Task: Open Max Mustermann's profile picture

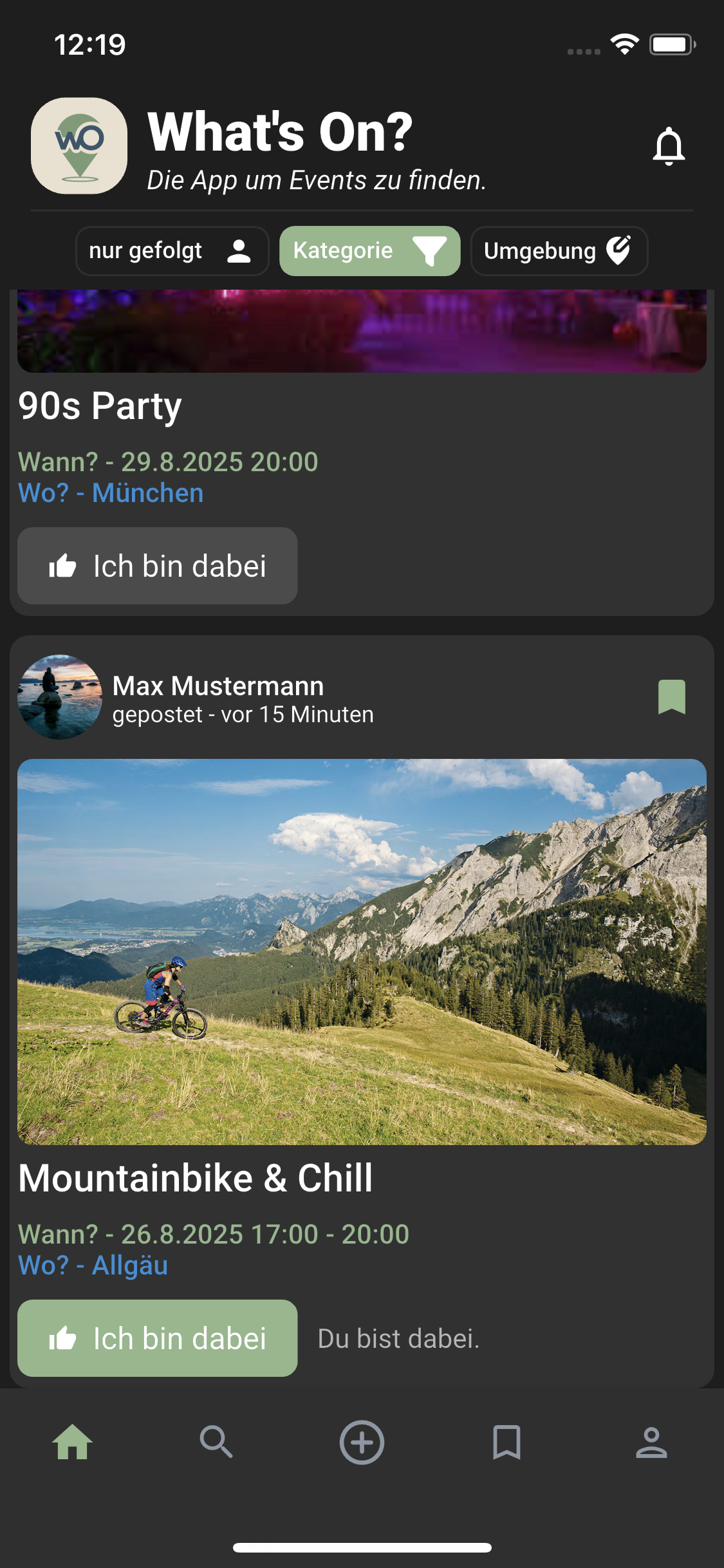Action: 60,697
